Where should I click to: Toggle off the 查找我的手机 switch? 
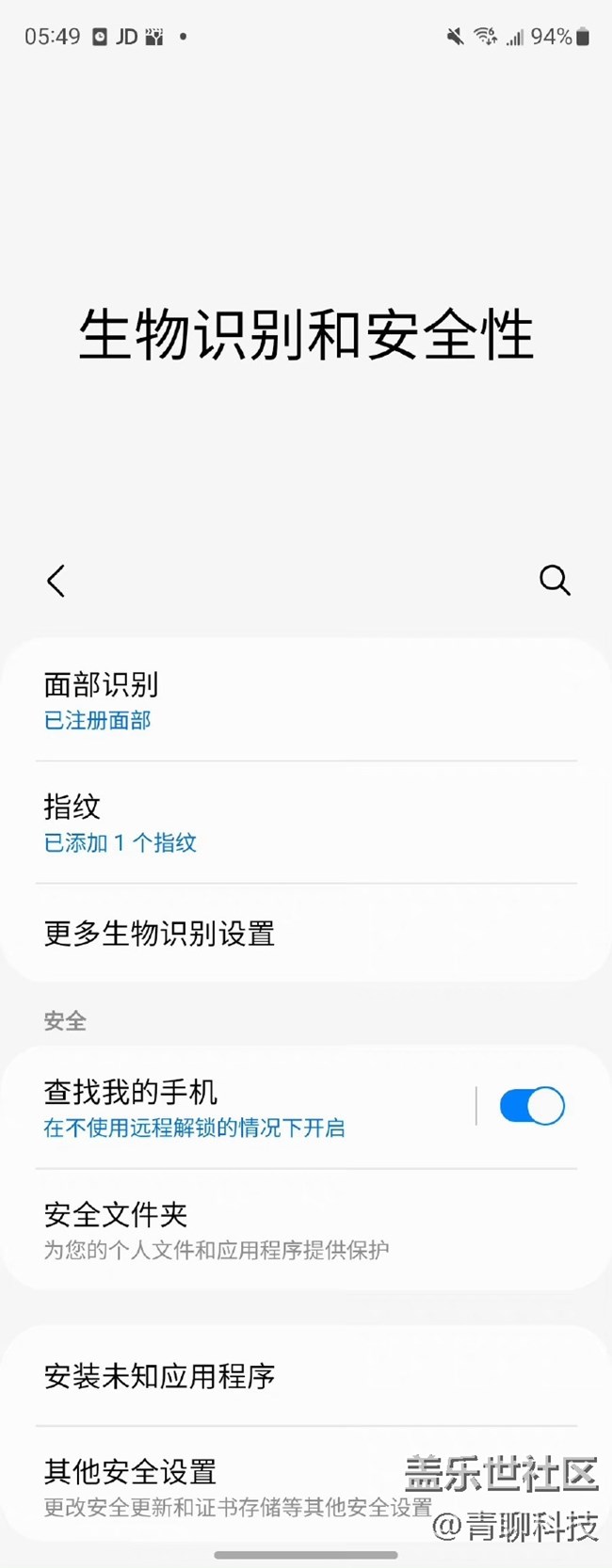click(x=531, y=1107)
